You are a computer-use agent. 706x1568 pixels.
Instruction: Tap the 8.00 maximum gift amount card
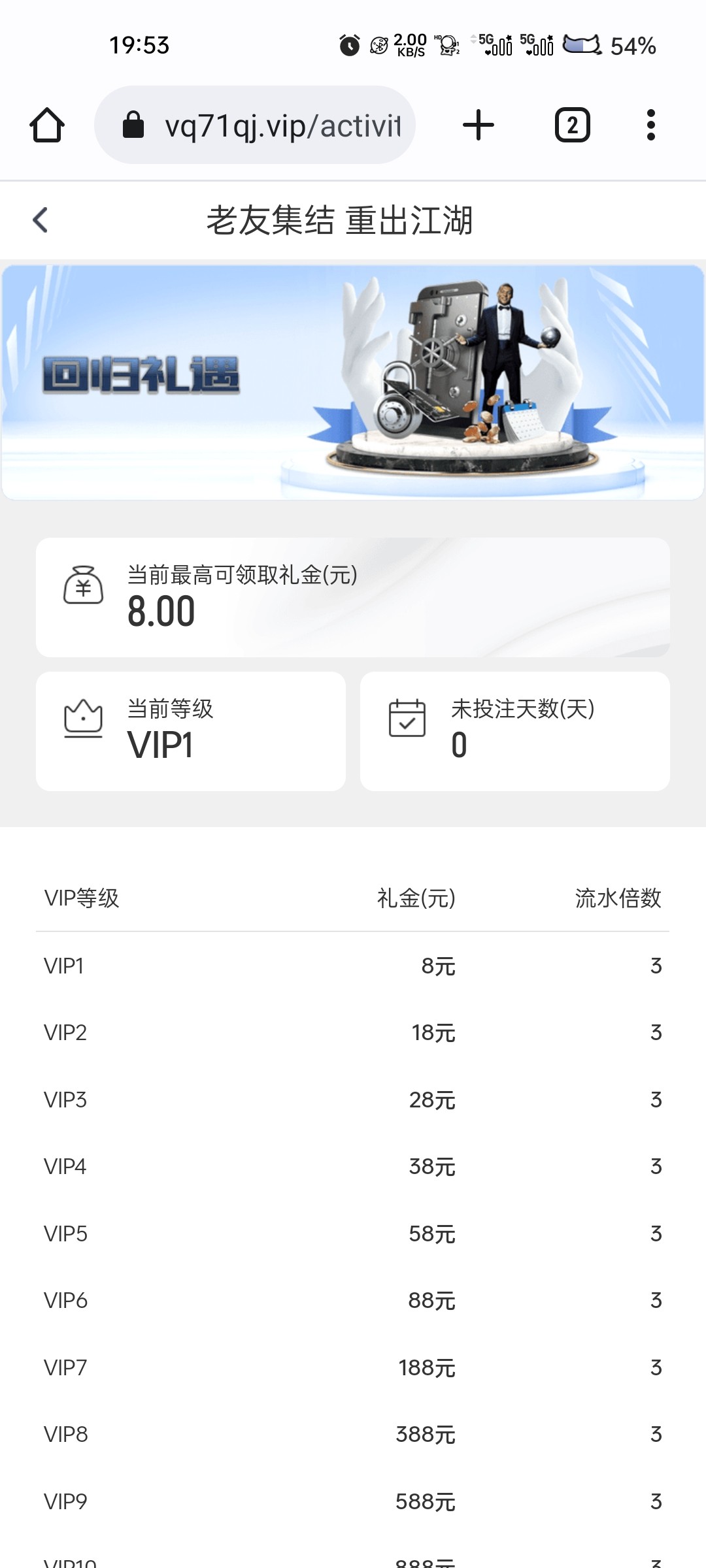(353, 596)
